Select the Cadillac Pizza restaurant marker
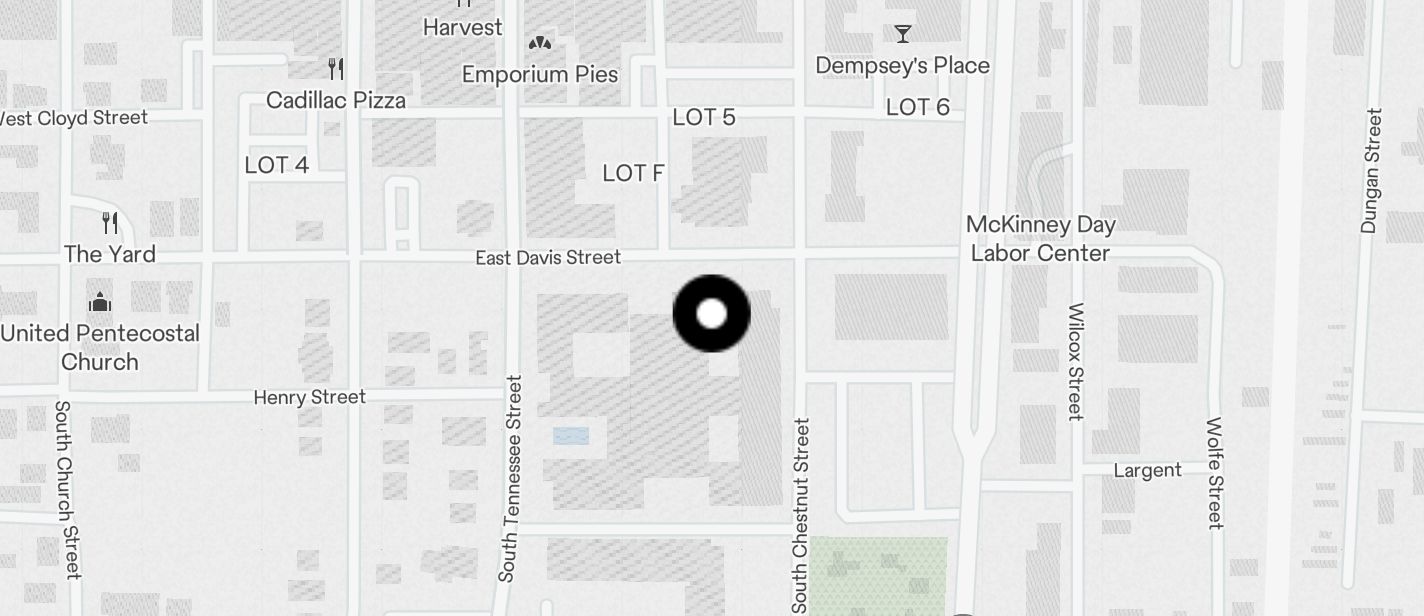1424x616 pixels. click(336, 69)
